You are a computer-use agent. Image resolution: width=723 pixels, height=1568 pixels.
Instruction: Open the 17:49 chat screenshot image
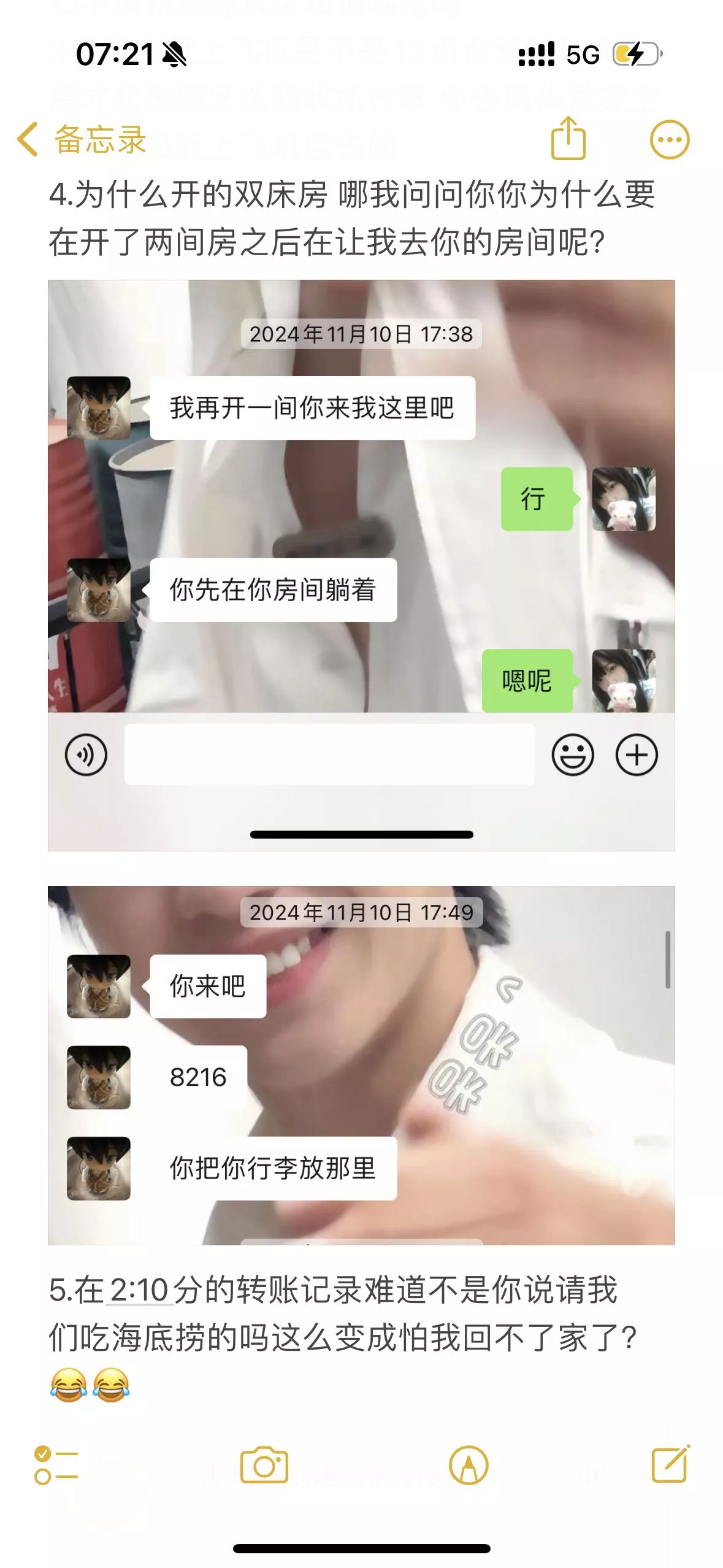[x=361, y=1064]
